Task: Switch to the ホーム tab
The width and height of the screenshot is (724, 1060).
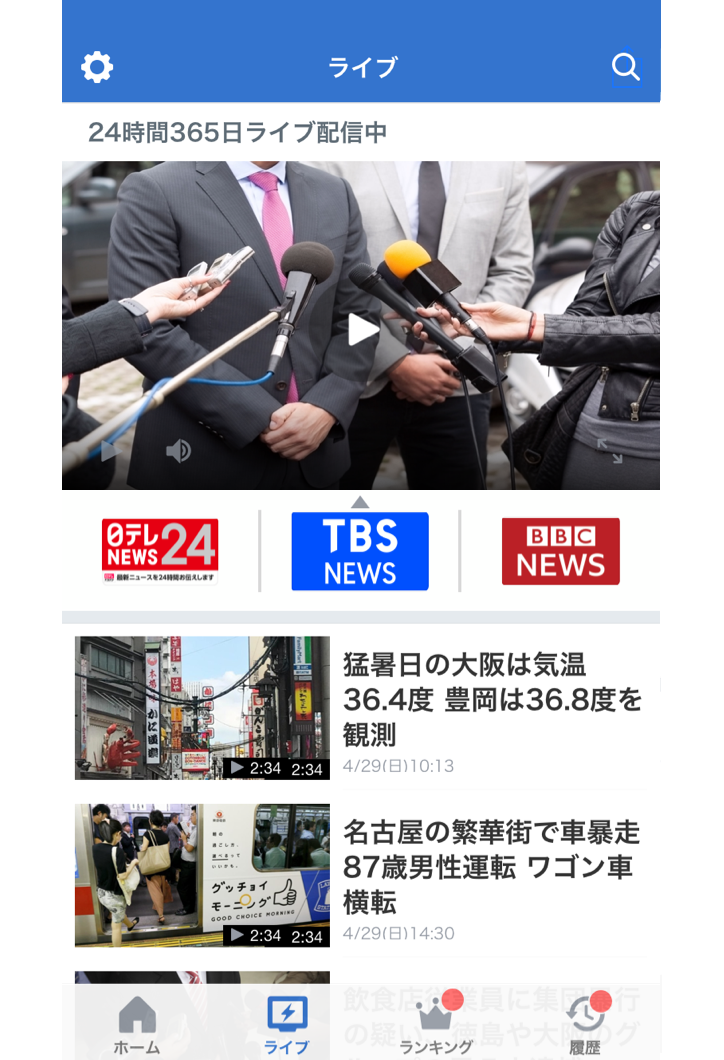Action: coord(137,1024)
